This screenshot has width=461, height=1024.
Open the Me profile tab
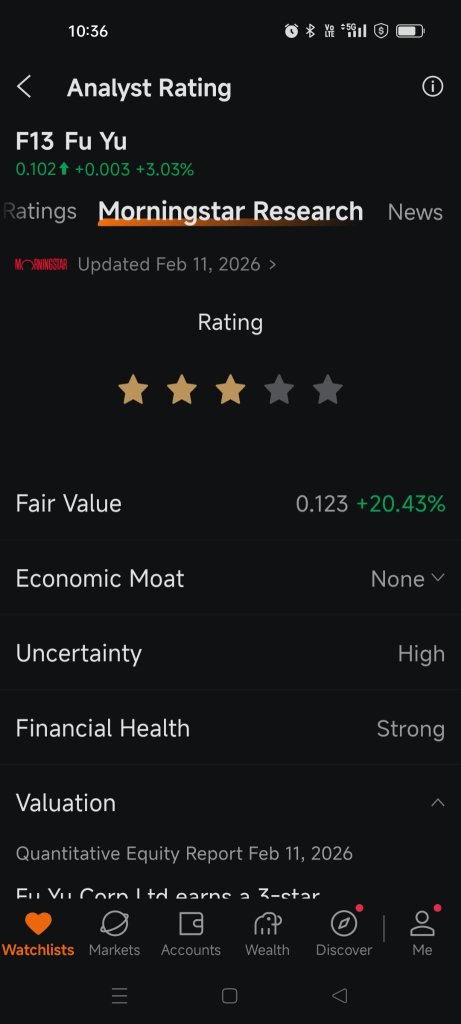click(422, 935)
